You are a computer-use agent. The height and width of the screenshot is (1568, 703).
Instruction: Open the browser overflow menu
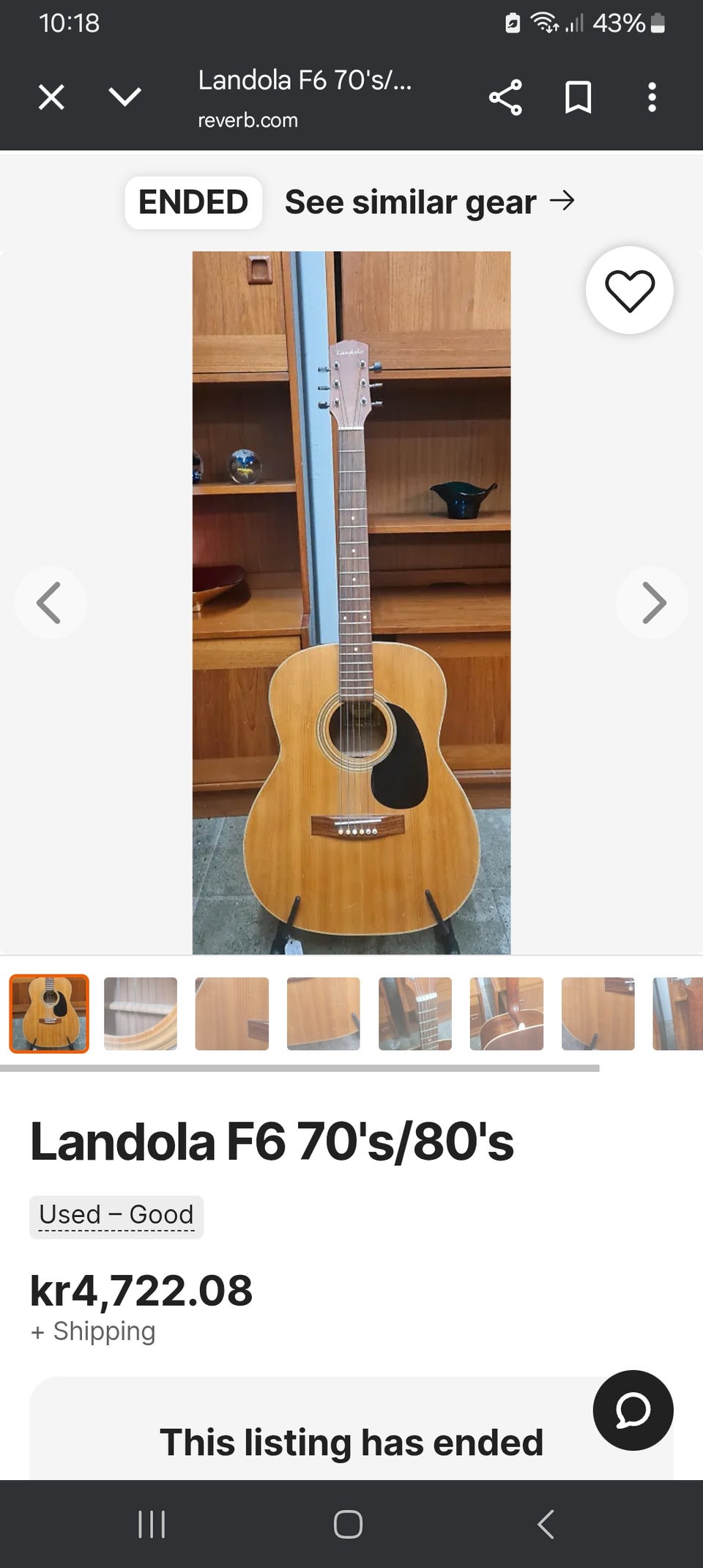(x=651, y=97)
